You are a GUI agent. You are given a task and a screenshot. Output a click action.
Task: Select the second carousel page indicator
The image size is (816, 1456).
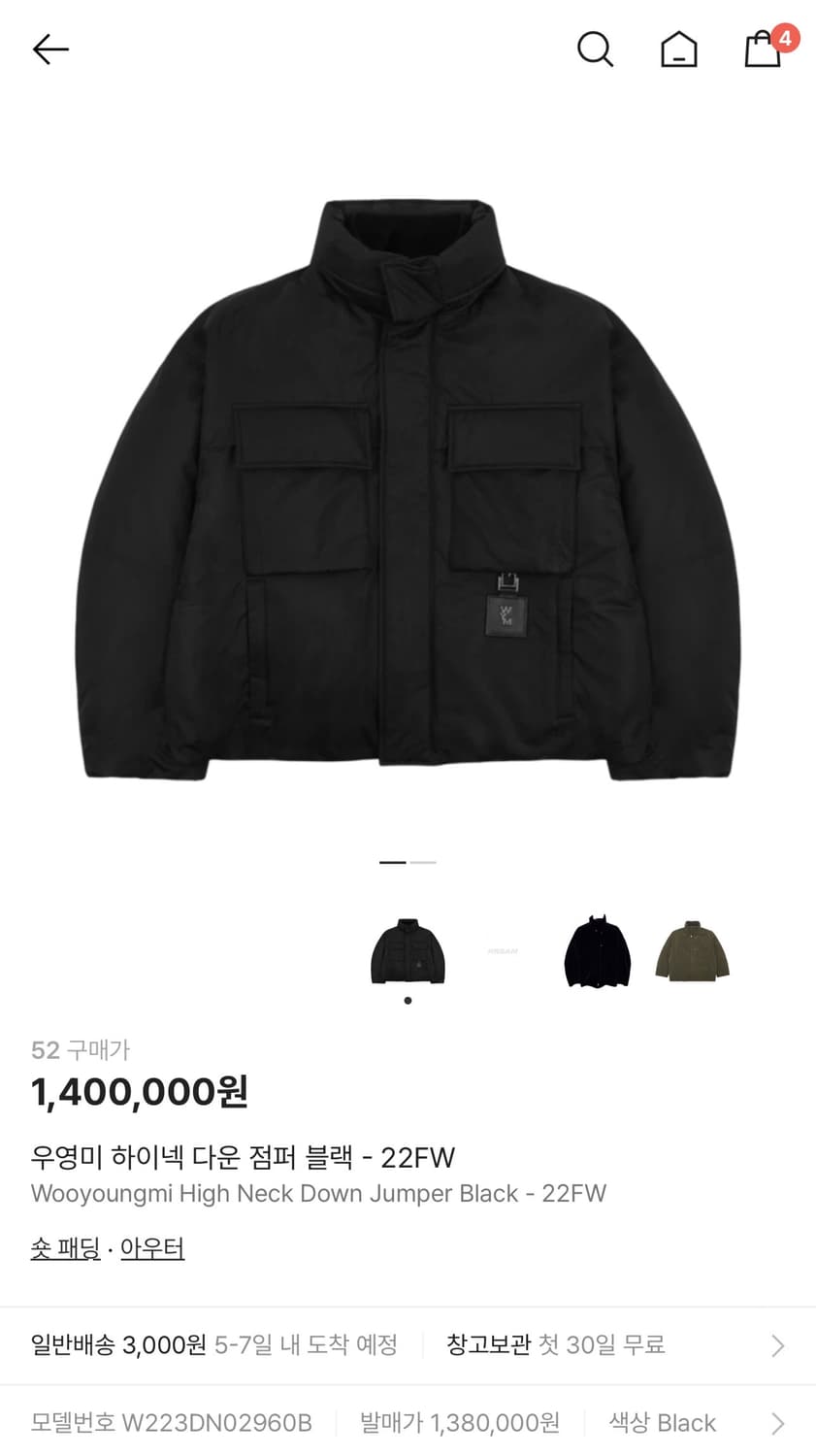(x=424, y=862)
